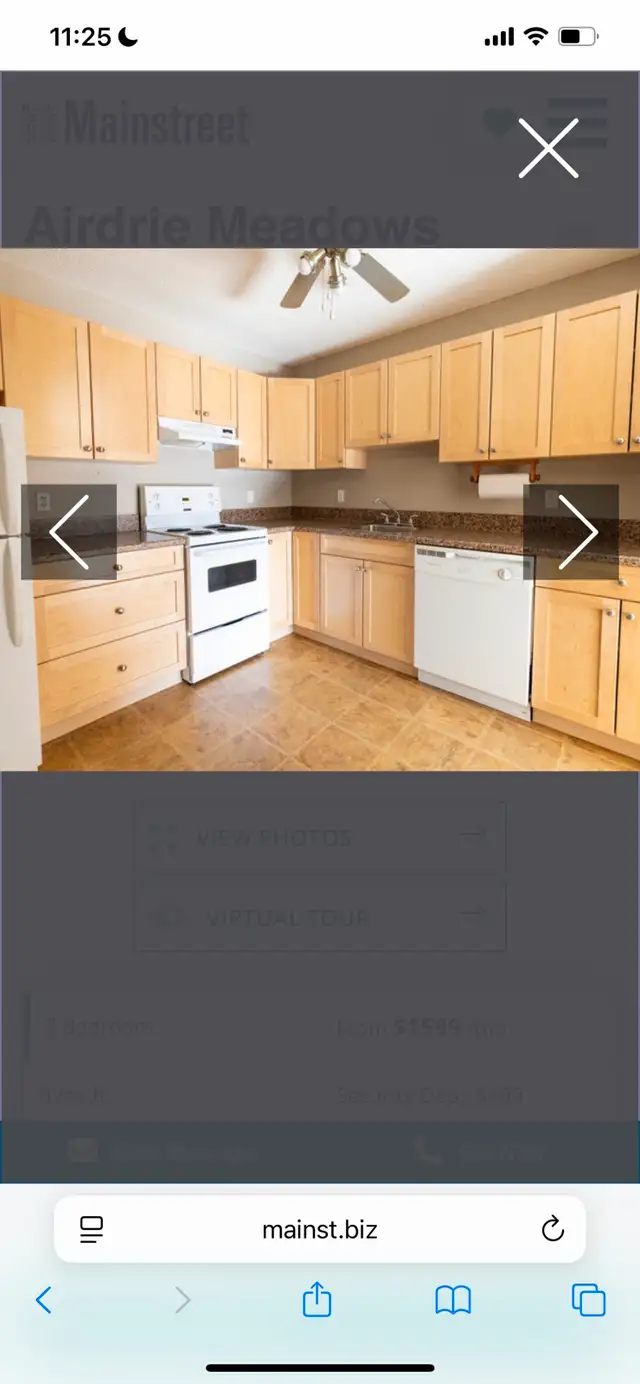Go back to the previous page

pos(43,1300)
